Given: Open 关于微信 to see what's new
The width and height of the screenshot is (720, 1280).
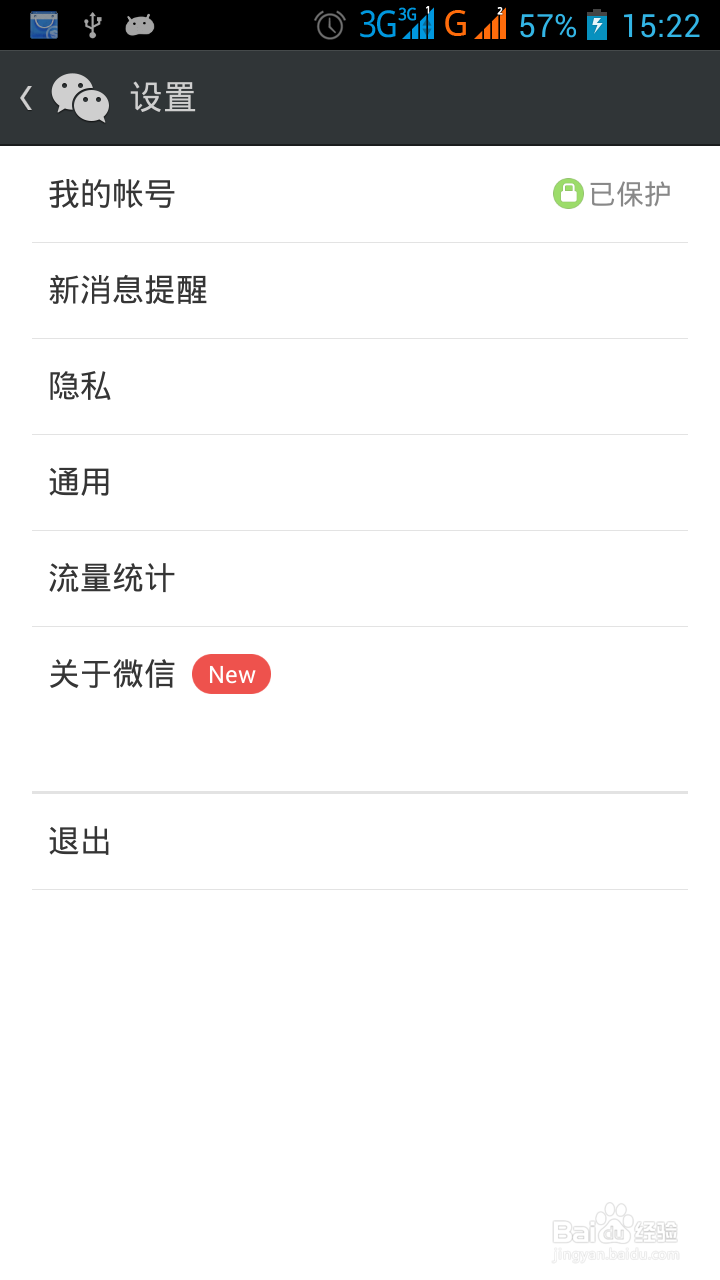Looking at the screenshot, I should click(x=110, y=674).
